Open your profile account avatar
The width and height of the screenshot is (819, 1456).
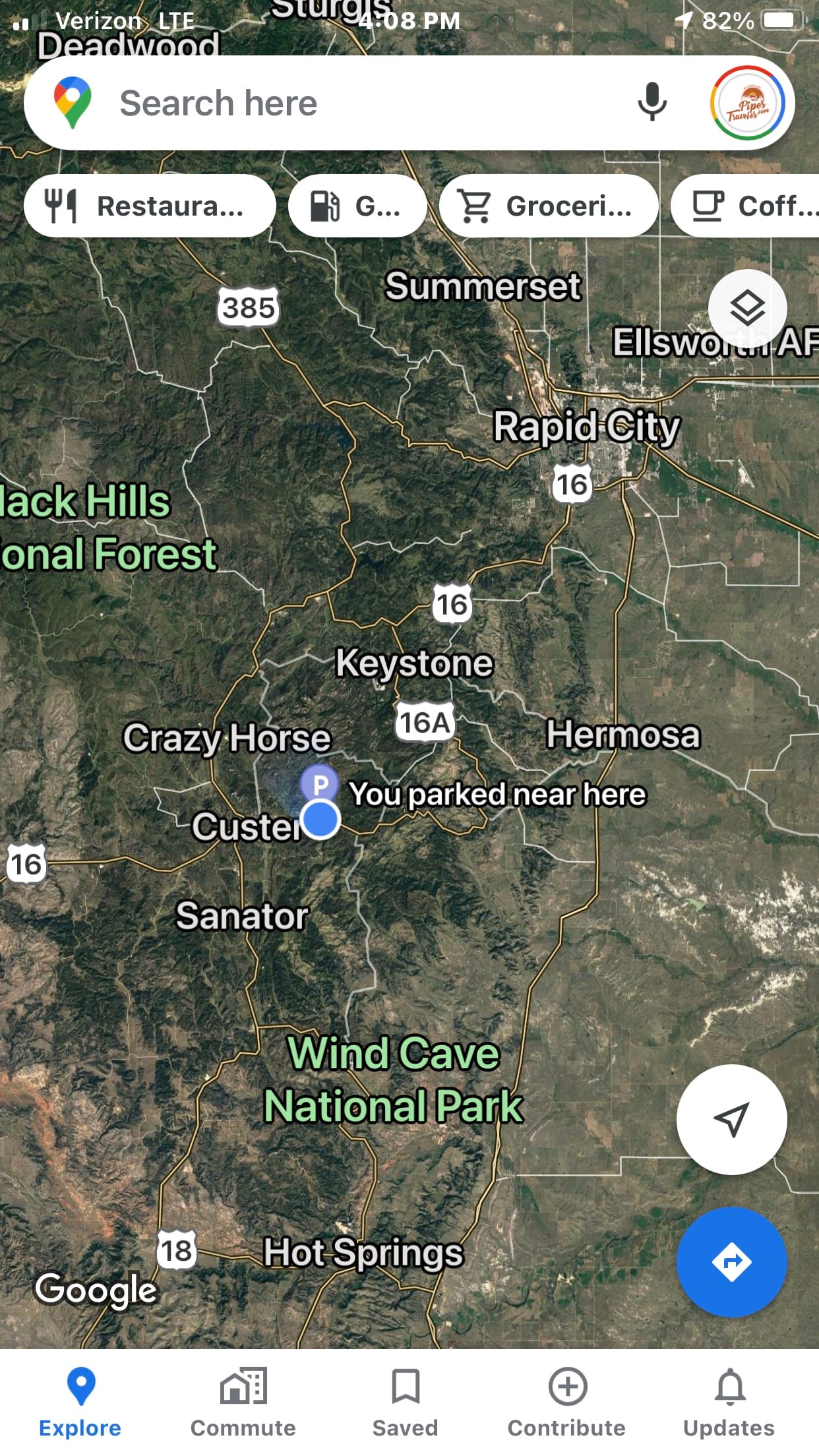[x=746, y=103]
